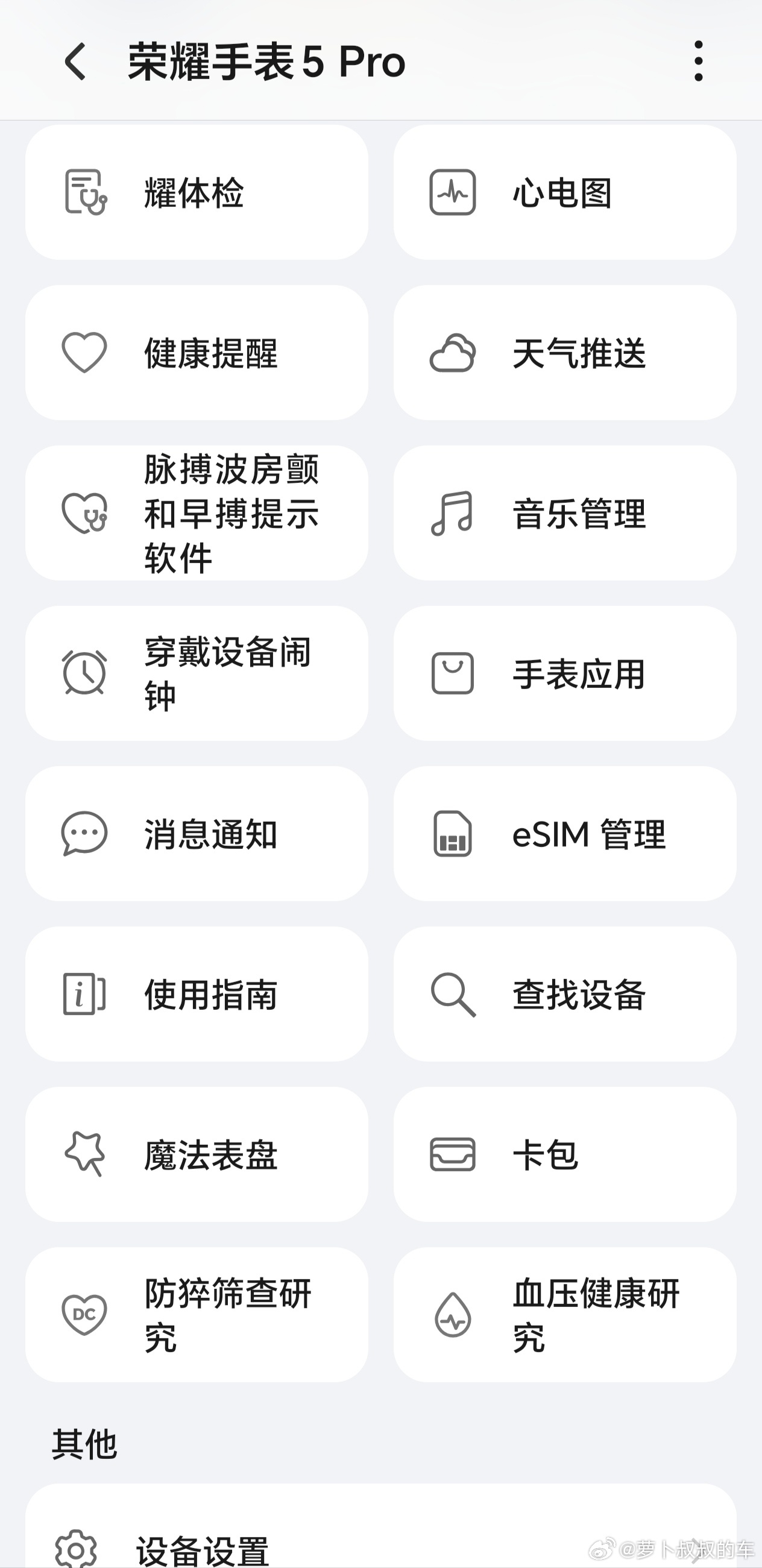762x1568 pixels.
Task: Open 脉搏波房颤和早搏提示软件
Action: (x=197, y=512)
